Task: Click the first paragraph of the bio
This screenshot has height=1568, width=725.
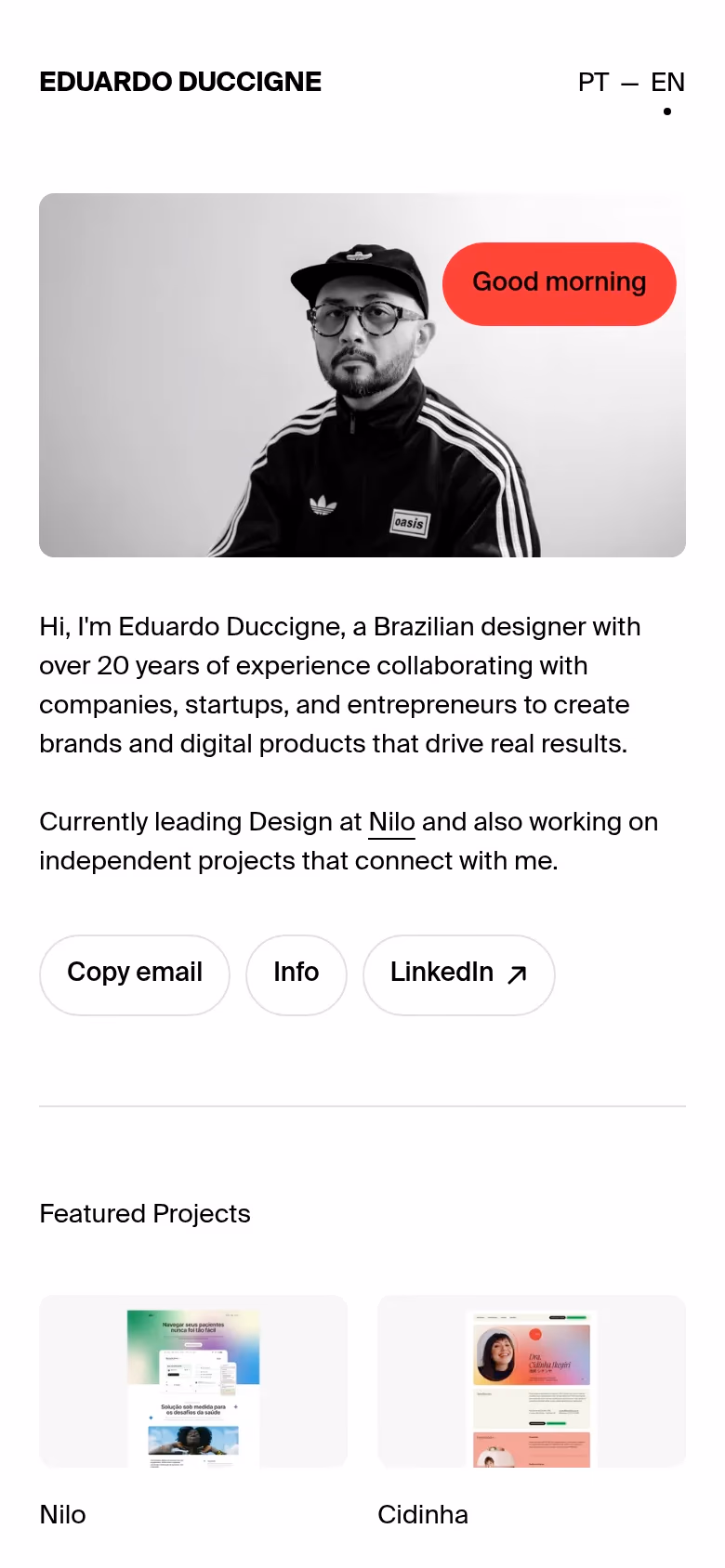Action: tap(339, 685)
